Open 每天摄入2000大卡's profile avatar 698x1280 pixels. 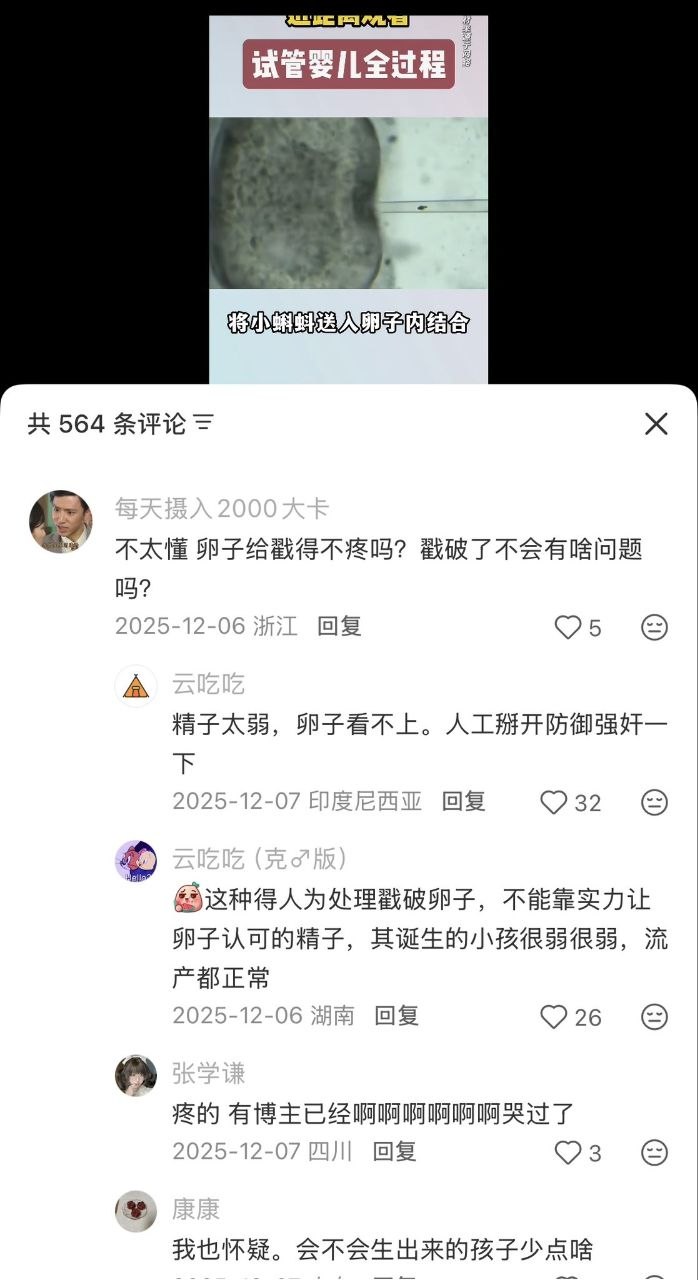coord(60,521)
